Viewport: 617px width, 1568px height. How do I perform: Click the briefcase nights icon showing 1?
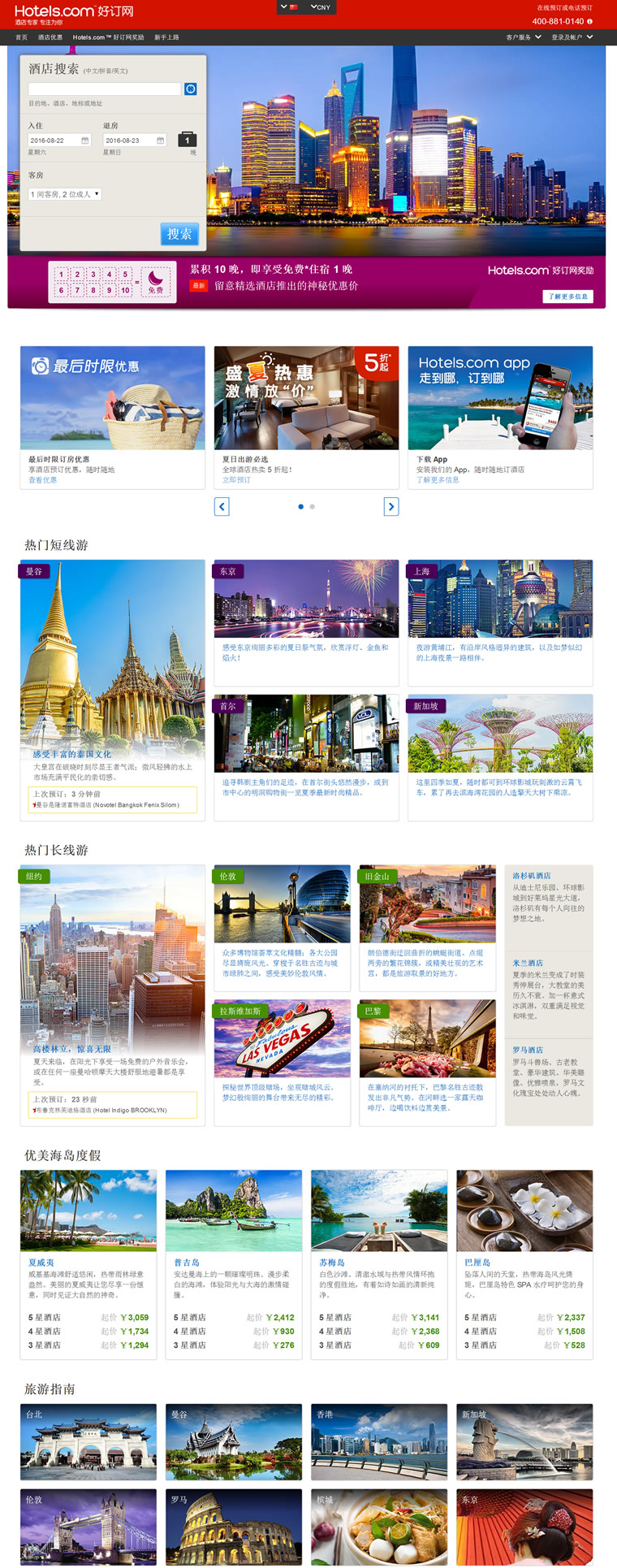click(188, 140)
